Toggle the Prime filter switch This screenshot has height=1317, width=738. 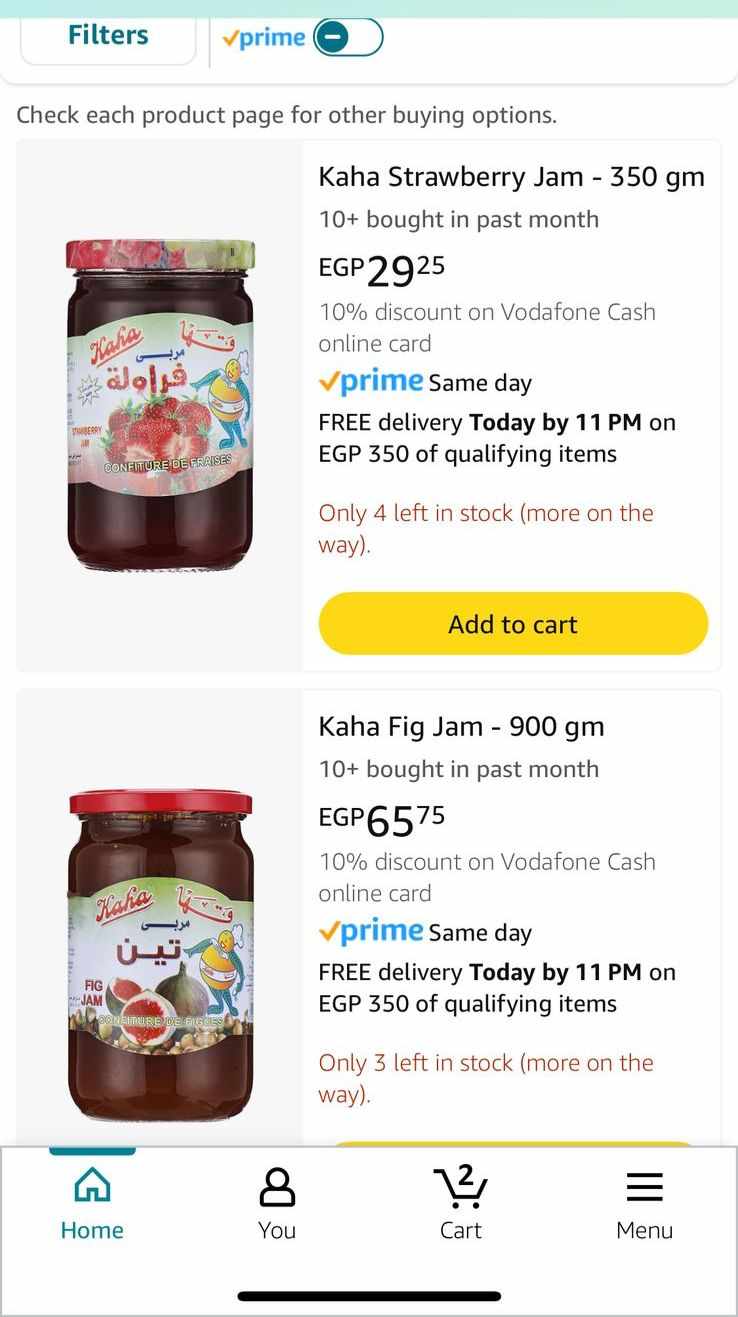(x=347, y=38)
